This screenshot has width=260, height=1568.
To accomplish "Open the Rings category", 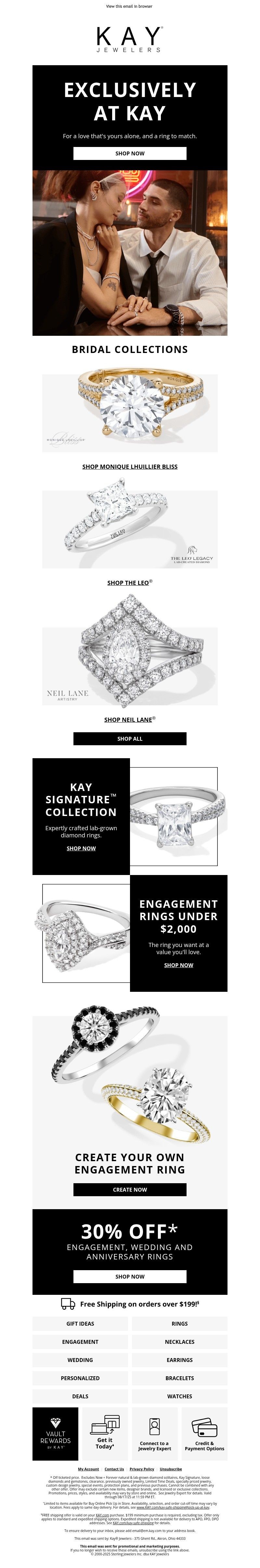I will pos(179,1323).
